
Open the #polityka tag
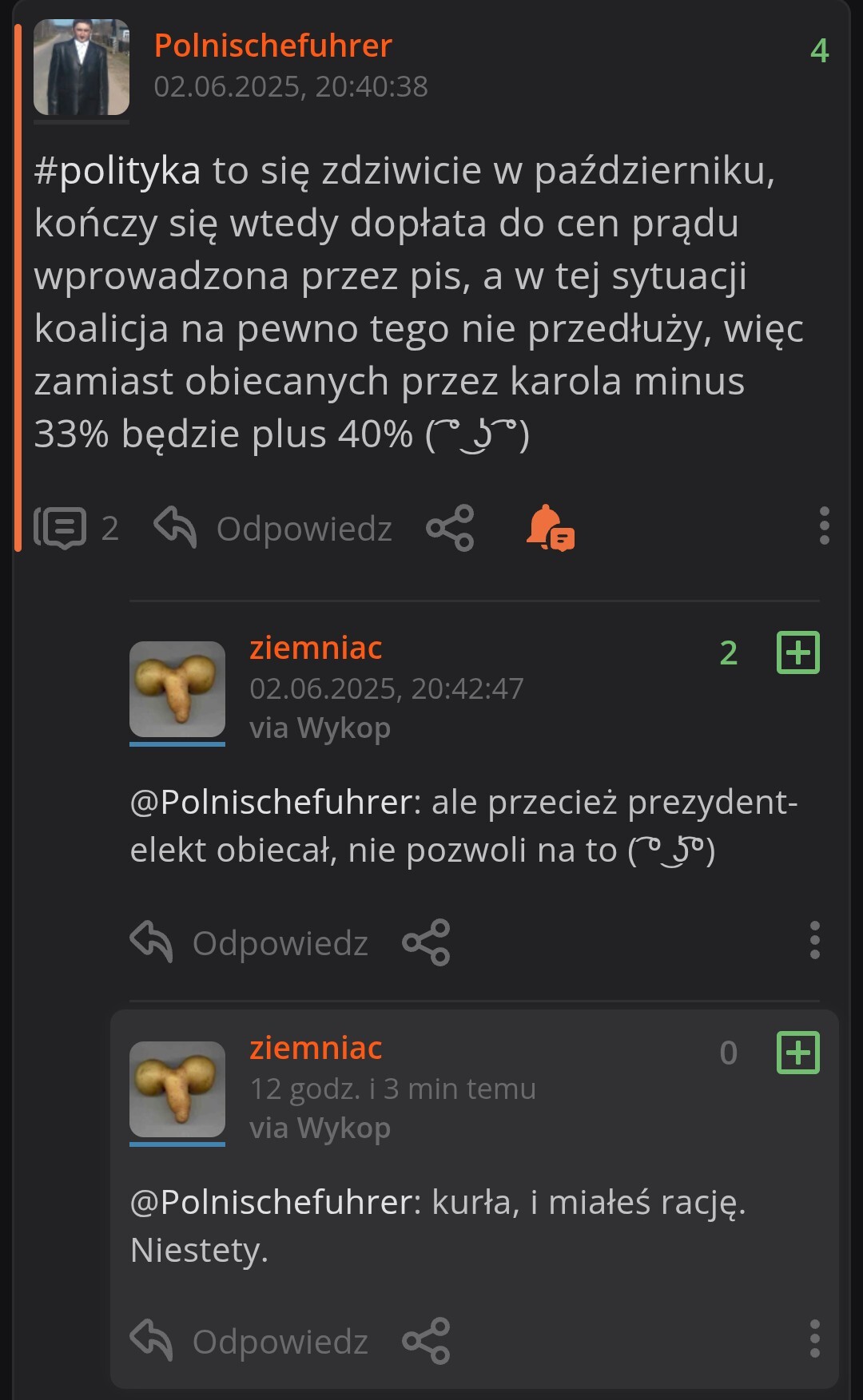click(x=117, y=171)
